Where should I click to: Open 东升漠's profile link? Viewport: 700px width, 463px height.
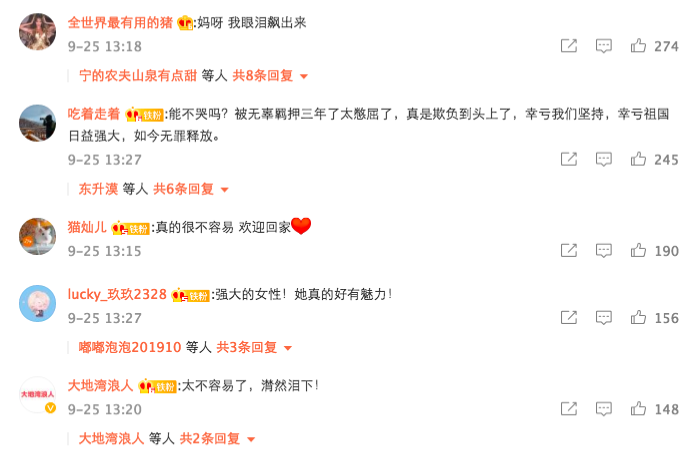(x=98, y=188)
